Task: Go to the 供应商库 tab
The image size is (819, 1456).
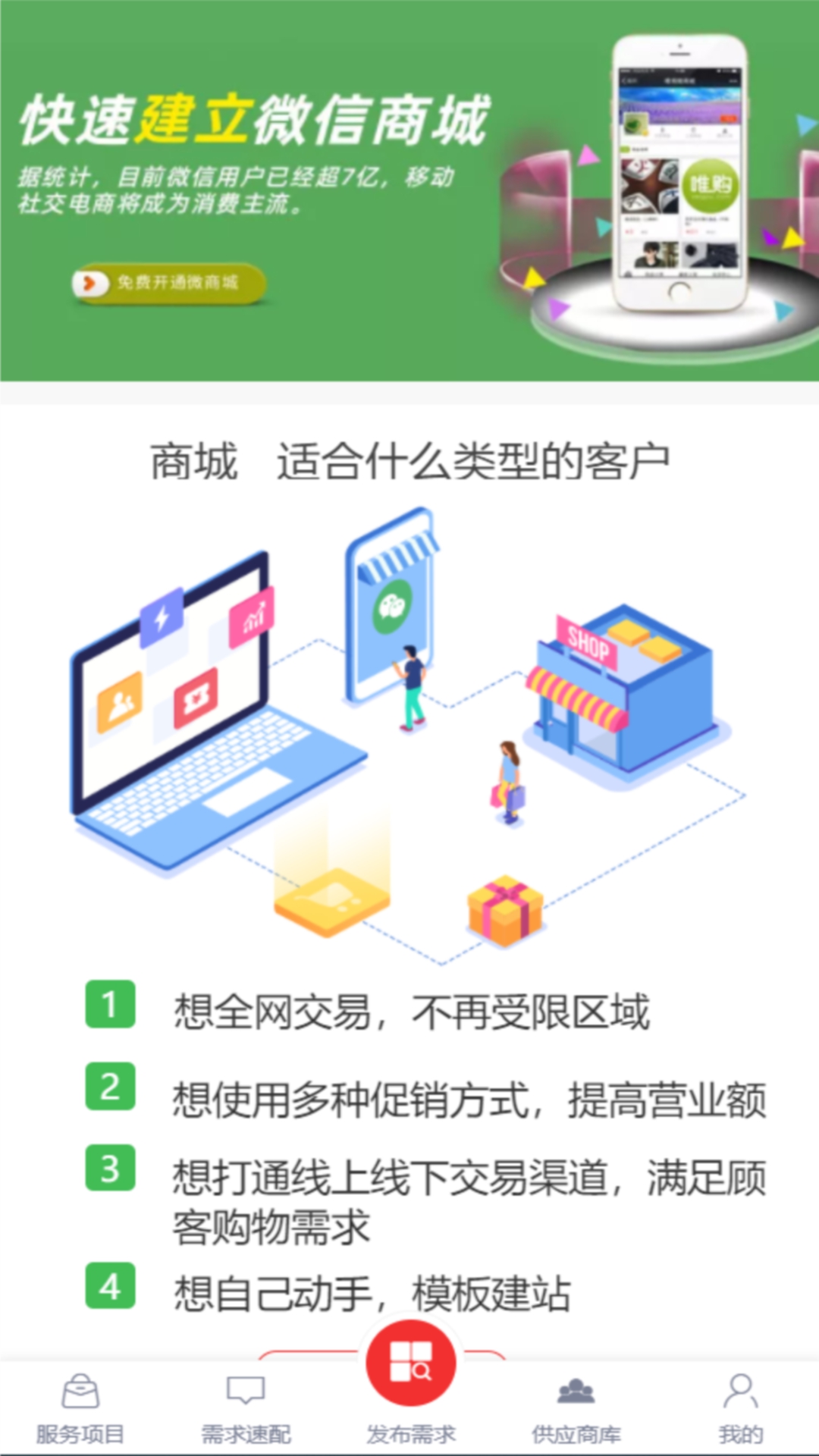Action: coord(576,1408)
